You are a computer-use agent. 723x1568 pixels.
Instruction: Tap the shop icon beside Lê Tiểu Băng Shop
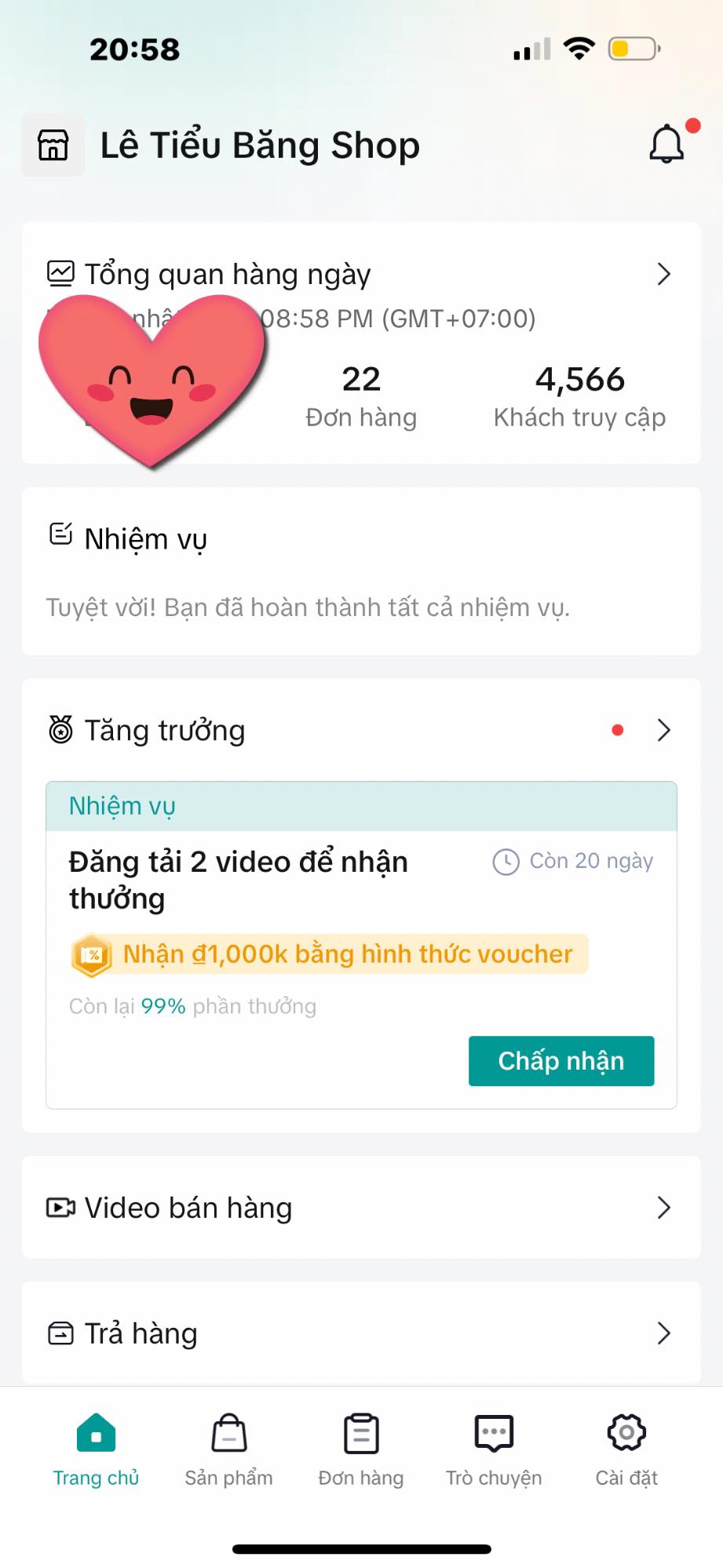point(53,145)
